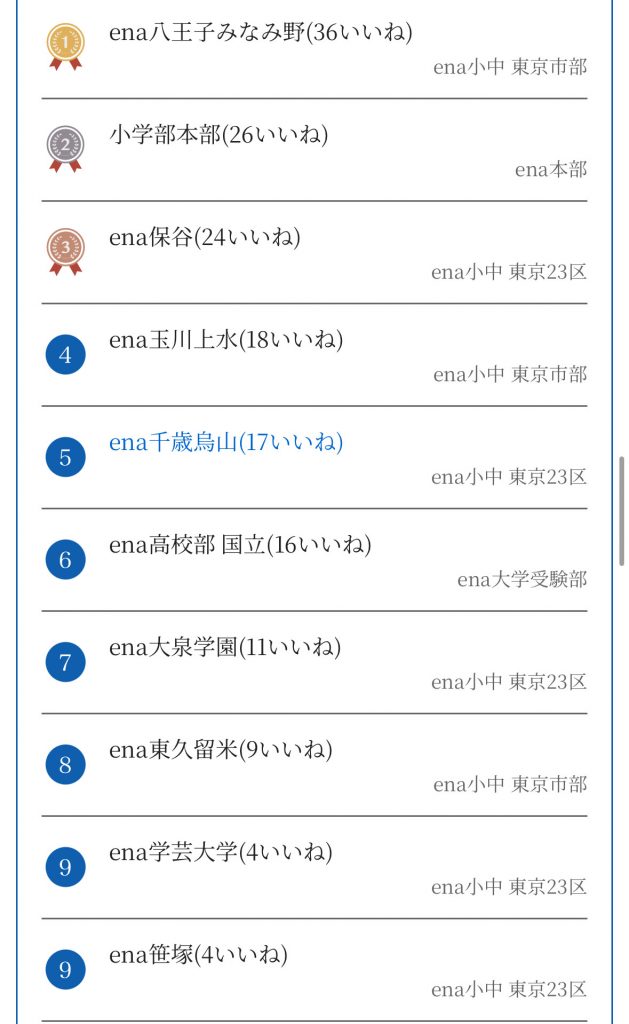
Task: Select ena保谷 with 24 likes
Action: point(204,237)
